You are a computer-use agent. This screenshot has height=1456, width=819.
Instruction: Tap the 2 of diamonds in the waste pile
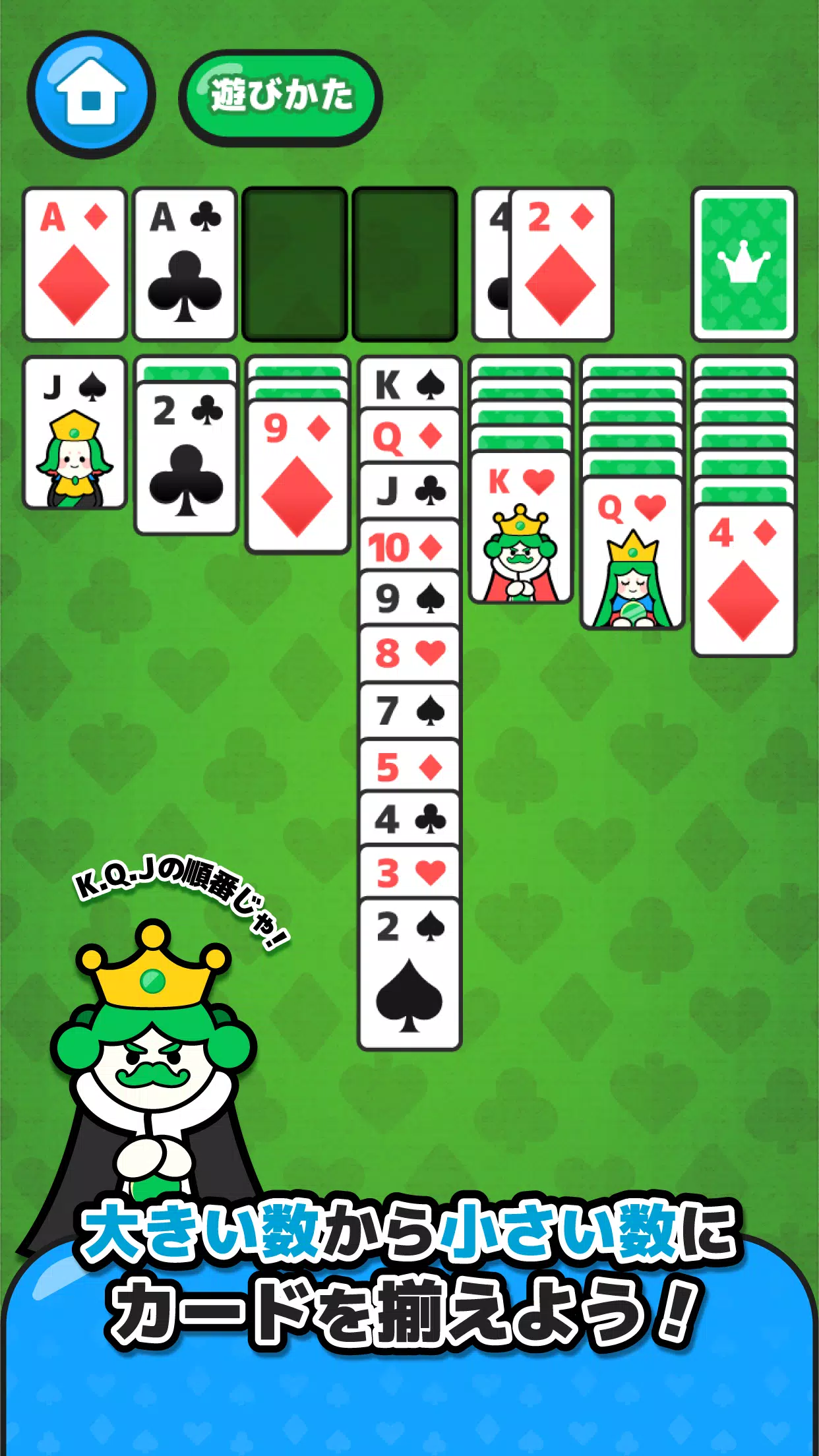[561, 264]
